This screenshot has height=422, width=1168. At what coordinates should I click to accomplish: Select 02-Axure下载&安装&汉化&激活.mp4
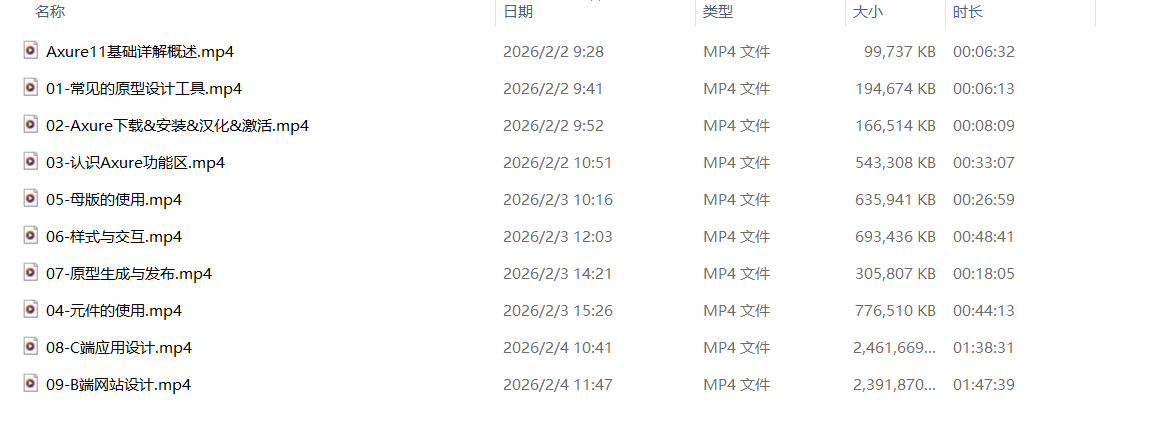tap(177, 126)
